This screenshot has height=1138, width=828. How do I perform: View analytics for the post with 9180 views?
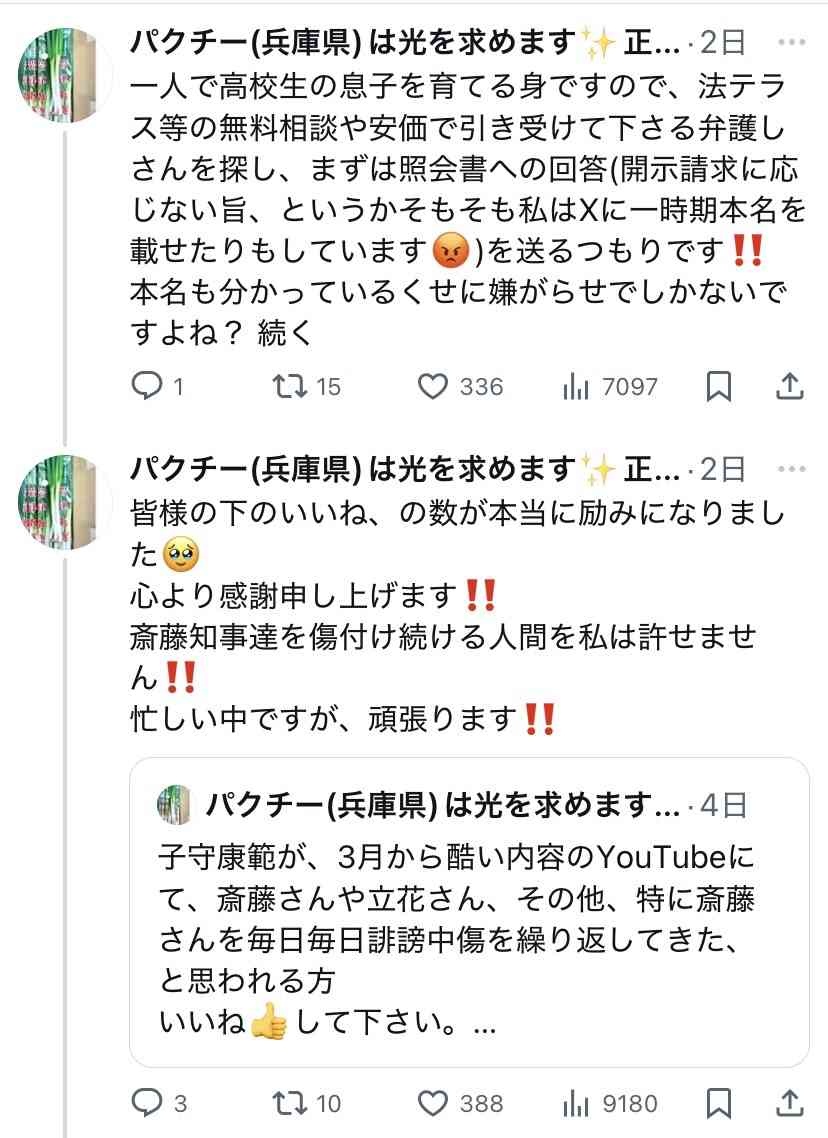click(576, 1103)
